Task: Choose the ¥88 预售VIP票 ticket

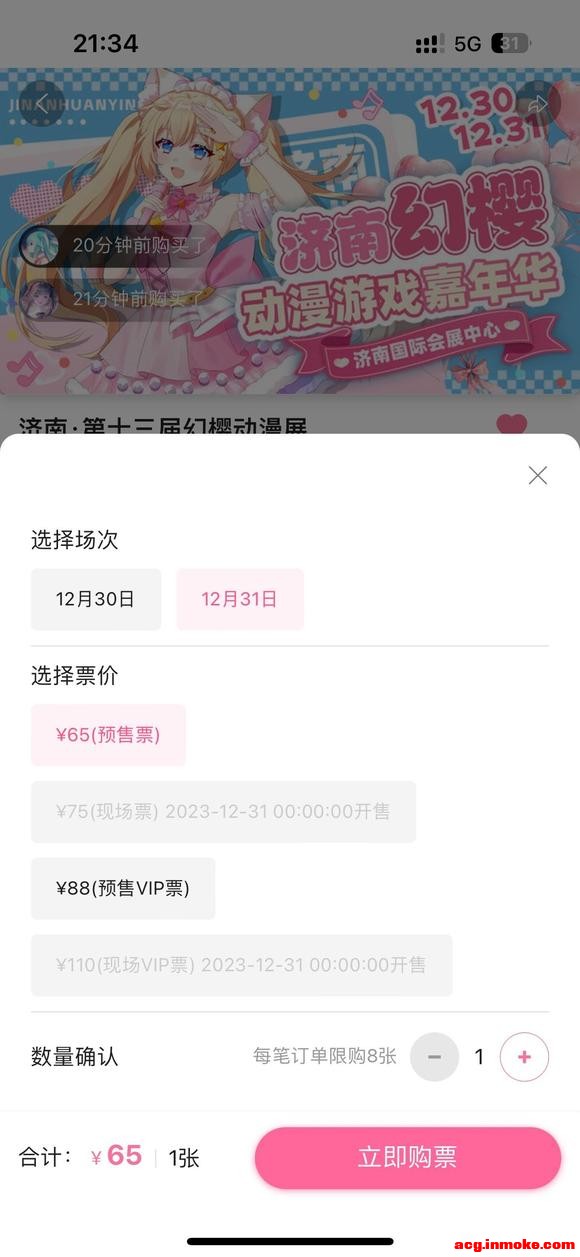Action: 123,888
